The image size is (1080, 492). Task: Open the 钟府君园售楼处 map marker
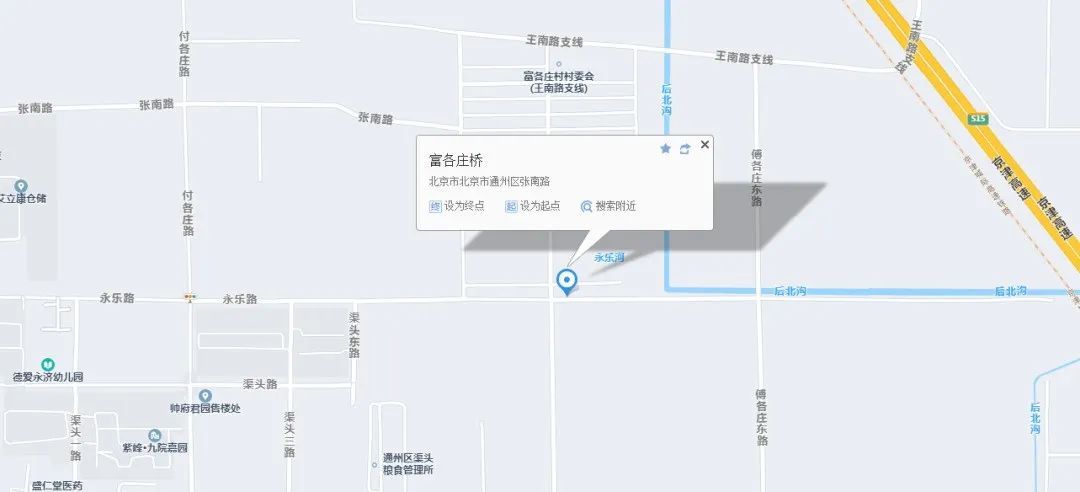click(205, 396)
